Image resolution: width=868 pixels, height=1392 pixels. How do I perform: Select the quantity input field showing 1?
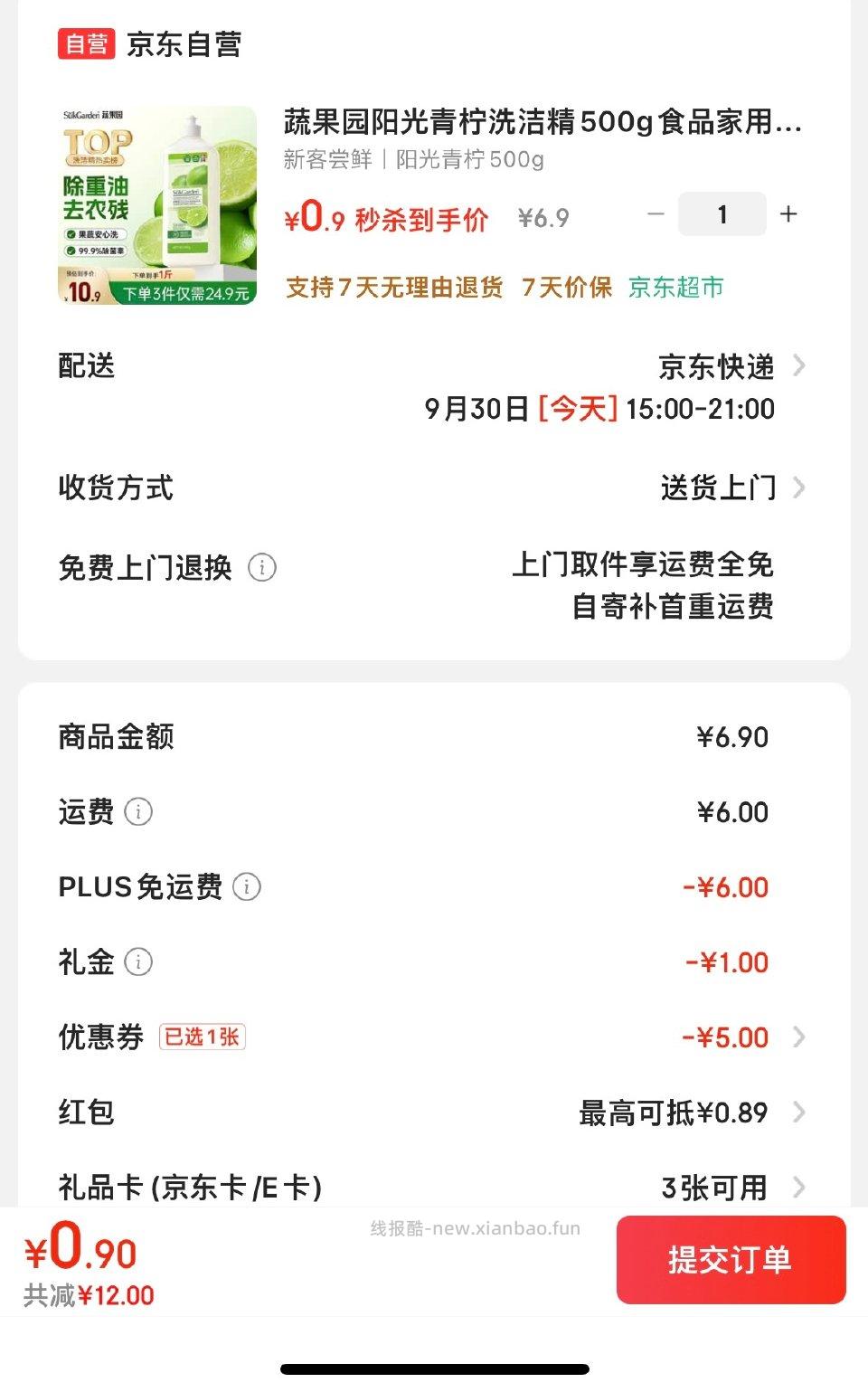click(721, 214)
